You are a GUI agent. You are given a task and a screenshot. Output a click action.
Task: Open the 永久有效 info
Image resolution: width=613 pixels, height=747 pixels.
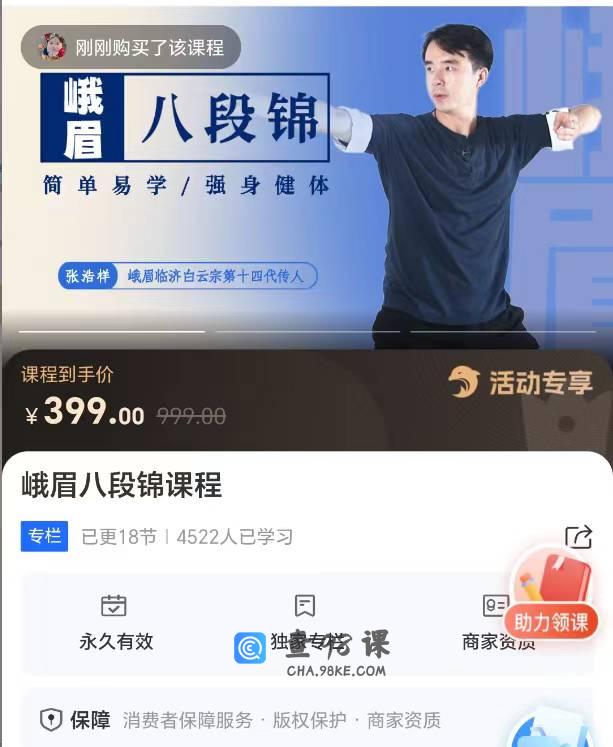116,622
